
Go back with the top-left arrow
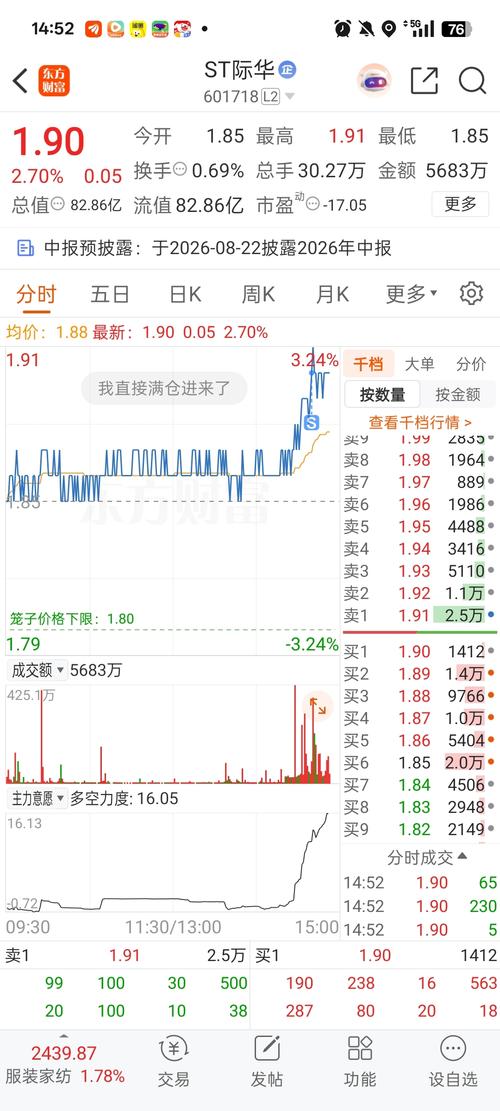point(21,81)
